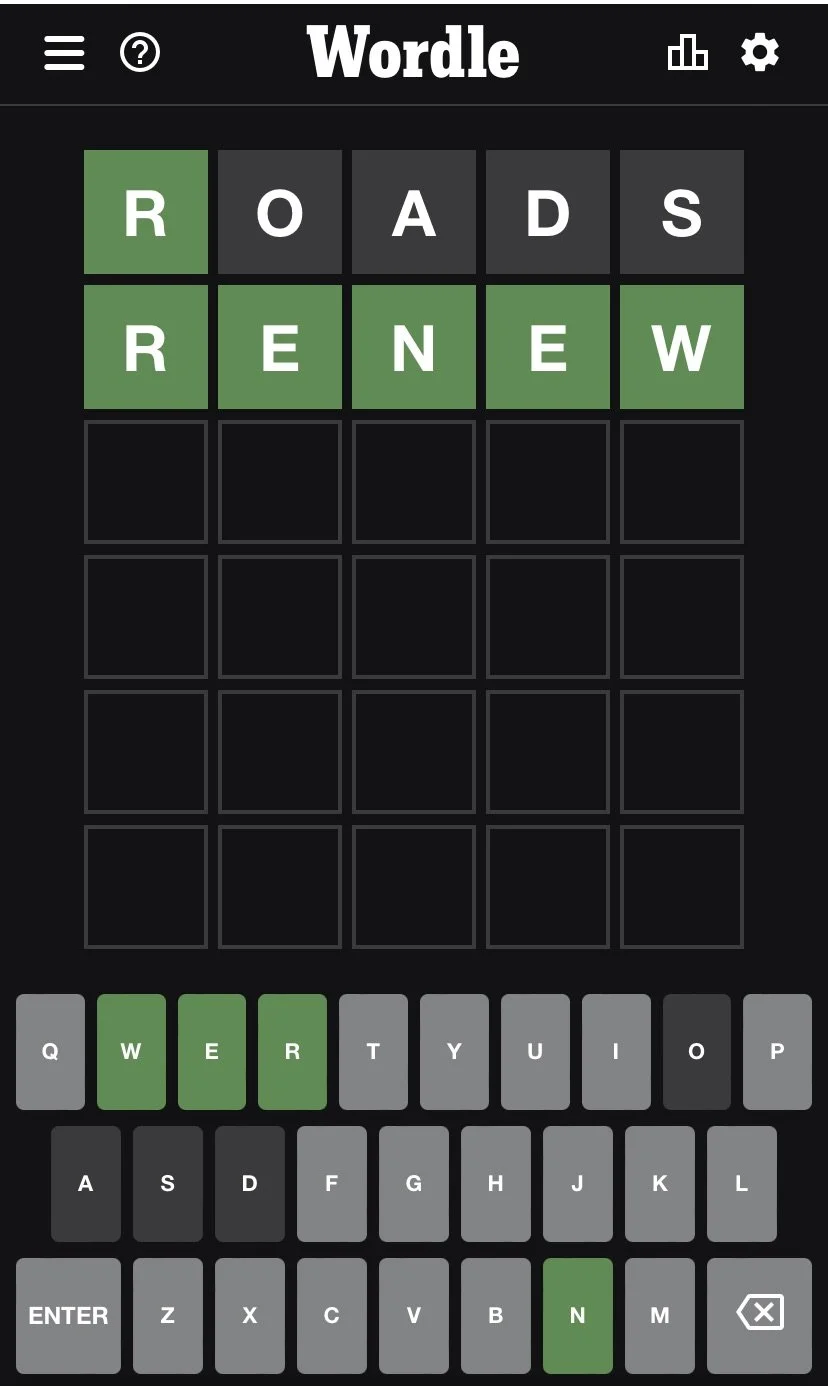Tap the dark A key
Image resolution: width=828 pixels, height=1386 pixels.
(x=86, y=1183)
